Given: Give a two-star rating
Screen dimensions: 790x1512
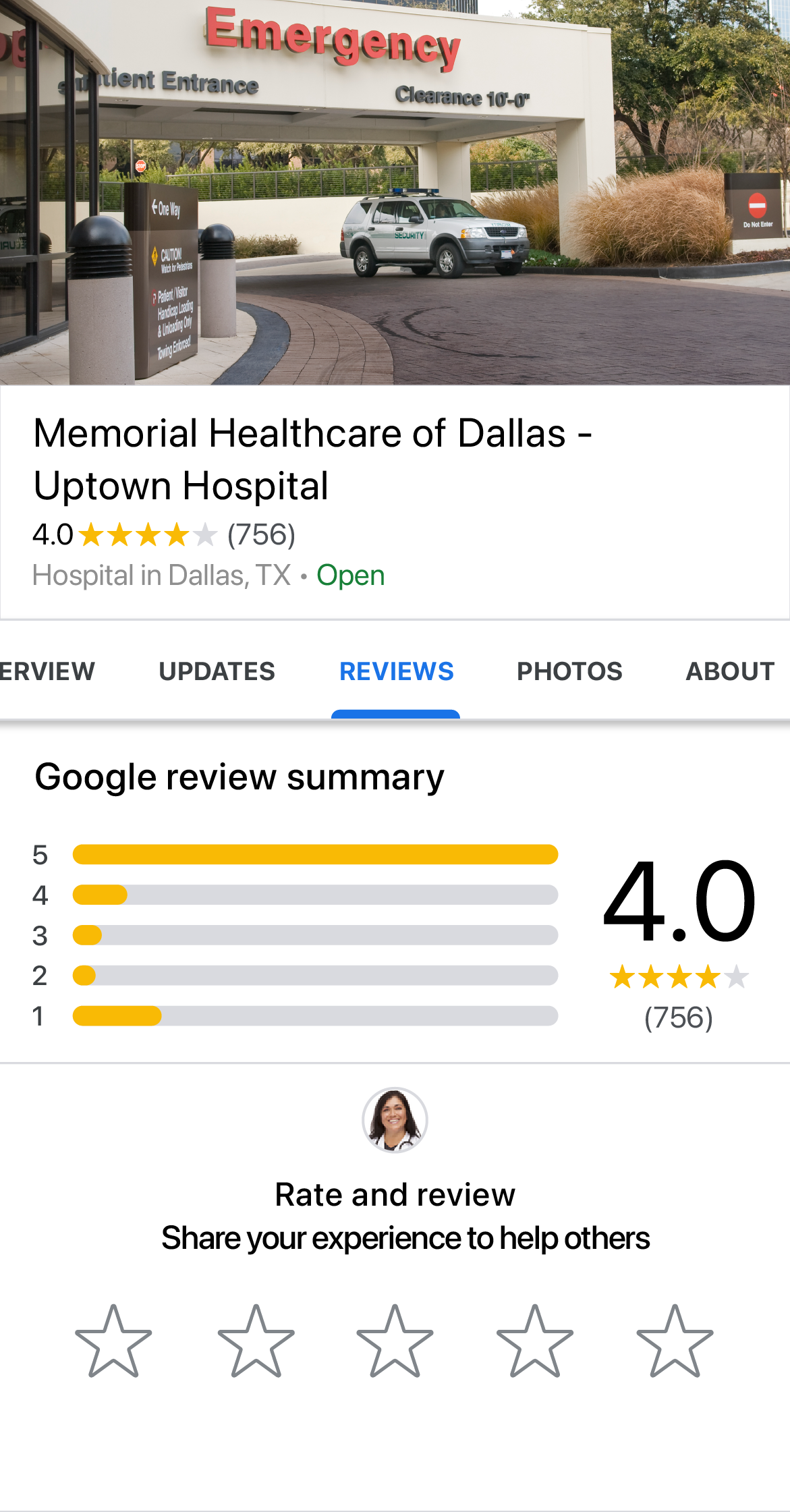Looking at the screenshot, I should click(x=256, y=1341).
